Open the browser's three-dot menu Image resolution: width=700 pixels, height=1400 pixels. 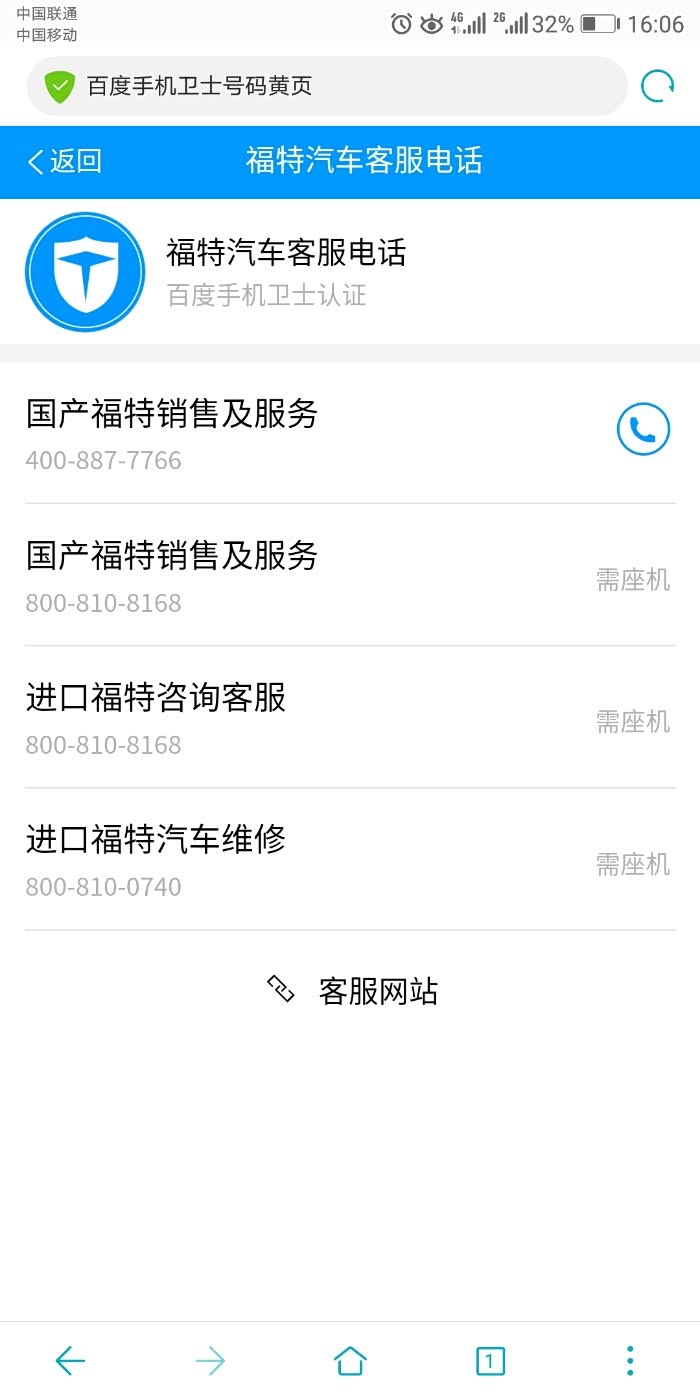pyautogui.click(x=630, y=1360)
